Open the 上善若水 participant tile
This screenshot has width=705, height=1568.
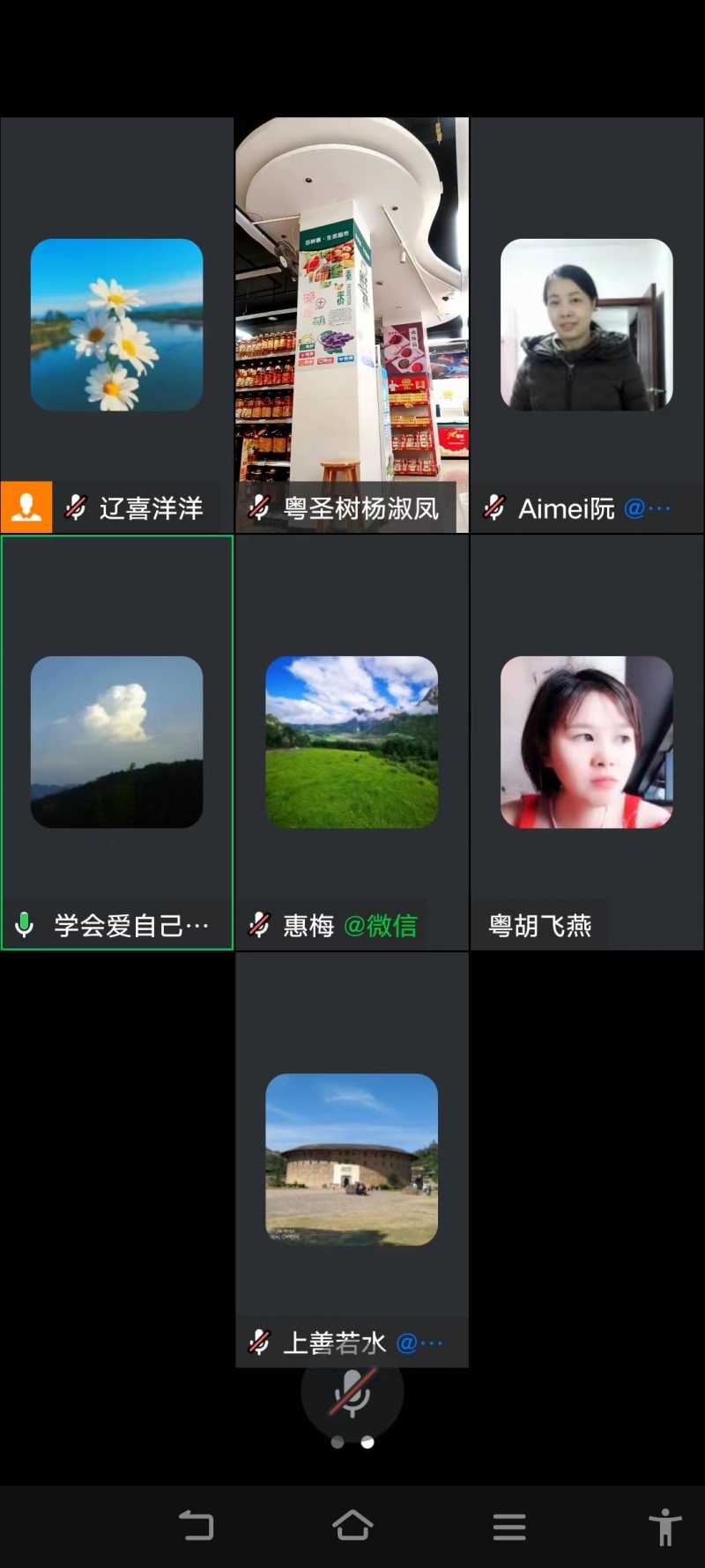tap(352, 1159)
